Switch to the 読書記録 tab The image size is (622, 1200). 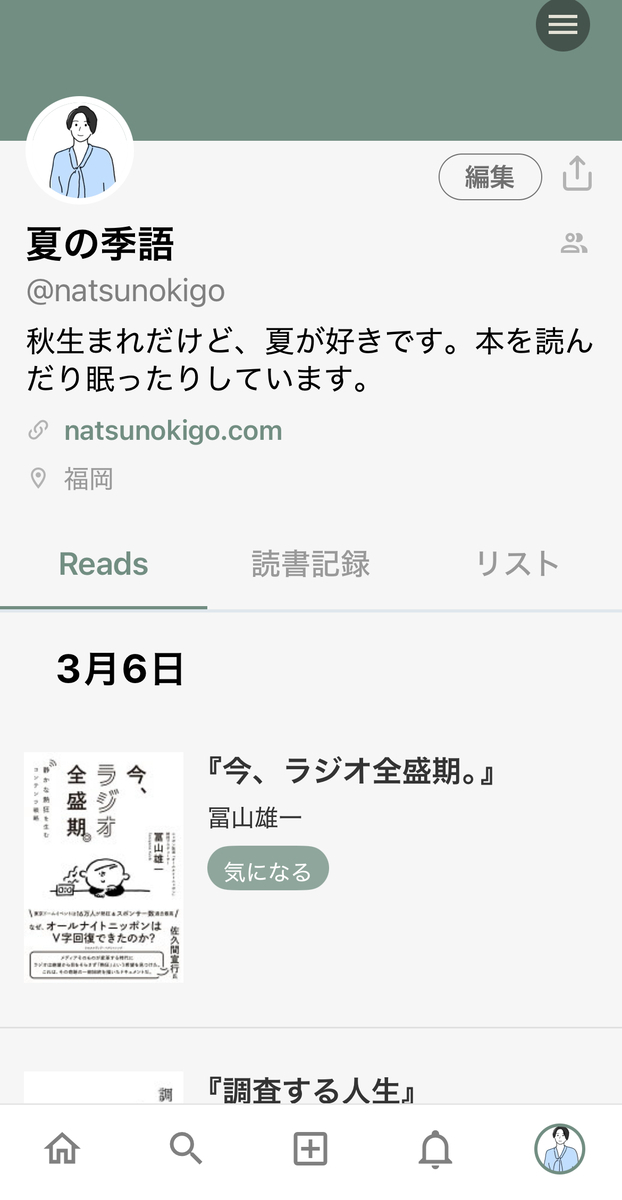pyautogui.click(x=310, y=564)
